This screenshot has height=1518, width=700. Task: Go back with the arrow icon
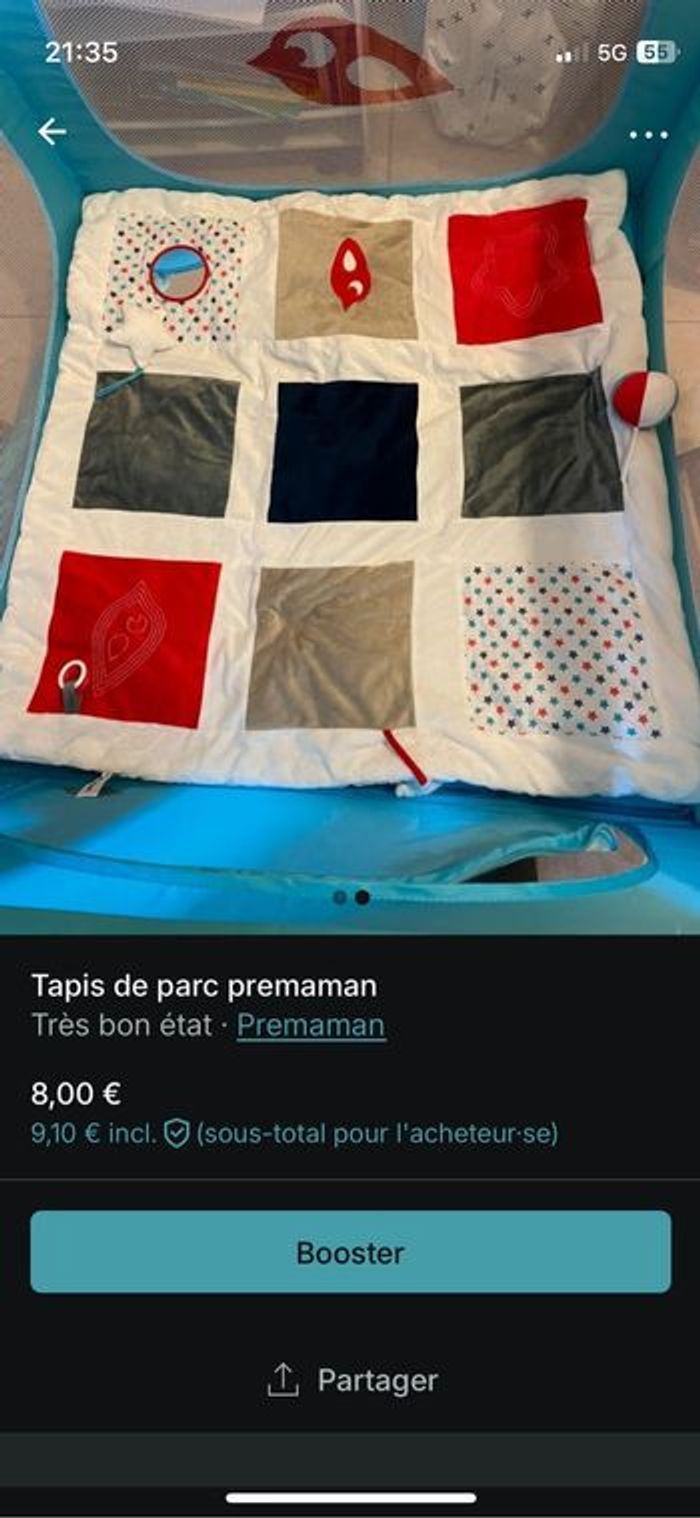[x=52, y=132]
